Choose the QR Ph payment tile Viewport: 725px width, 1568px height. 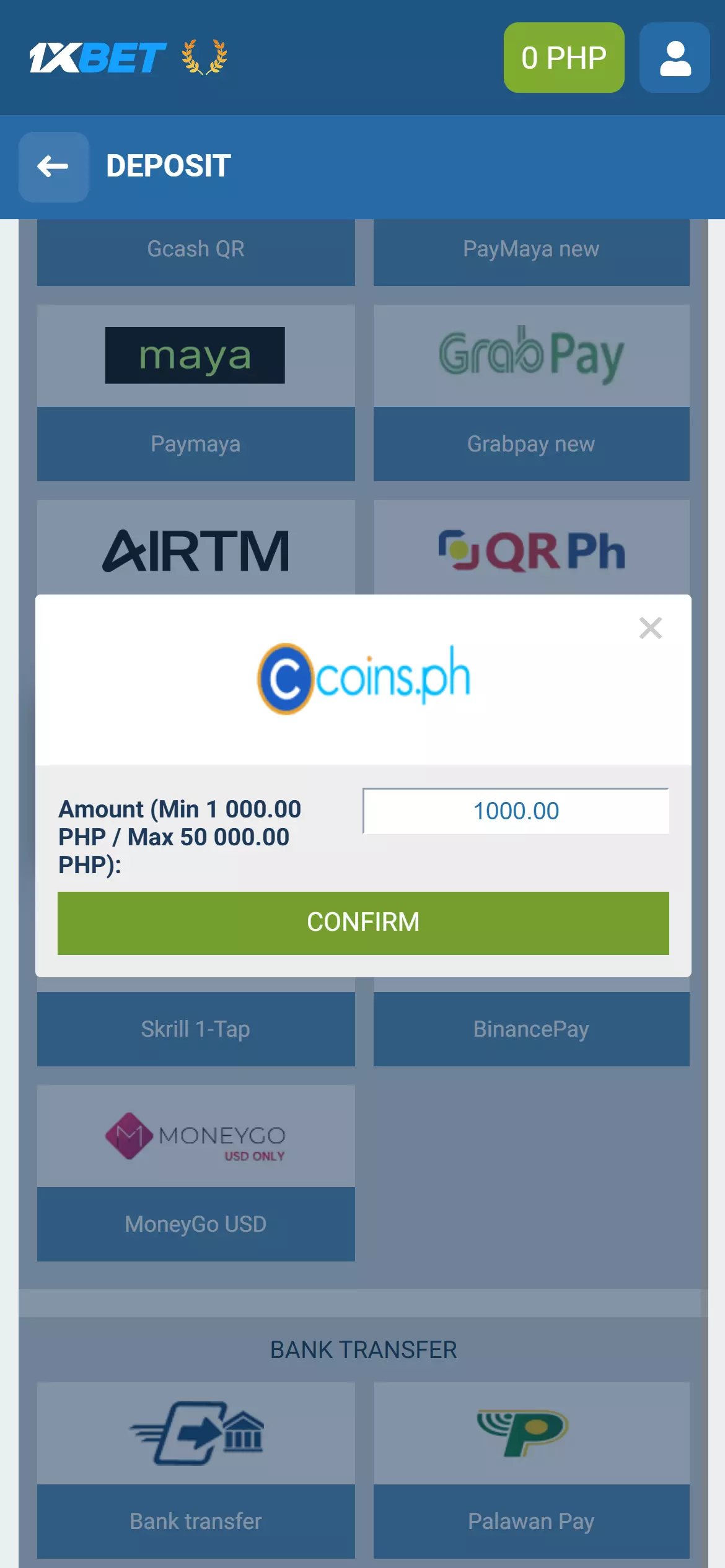(x=531, y=549)
